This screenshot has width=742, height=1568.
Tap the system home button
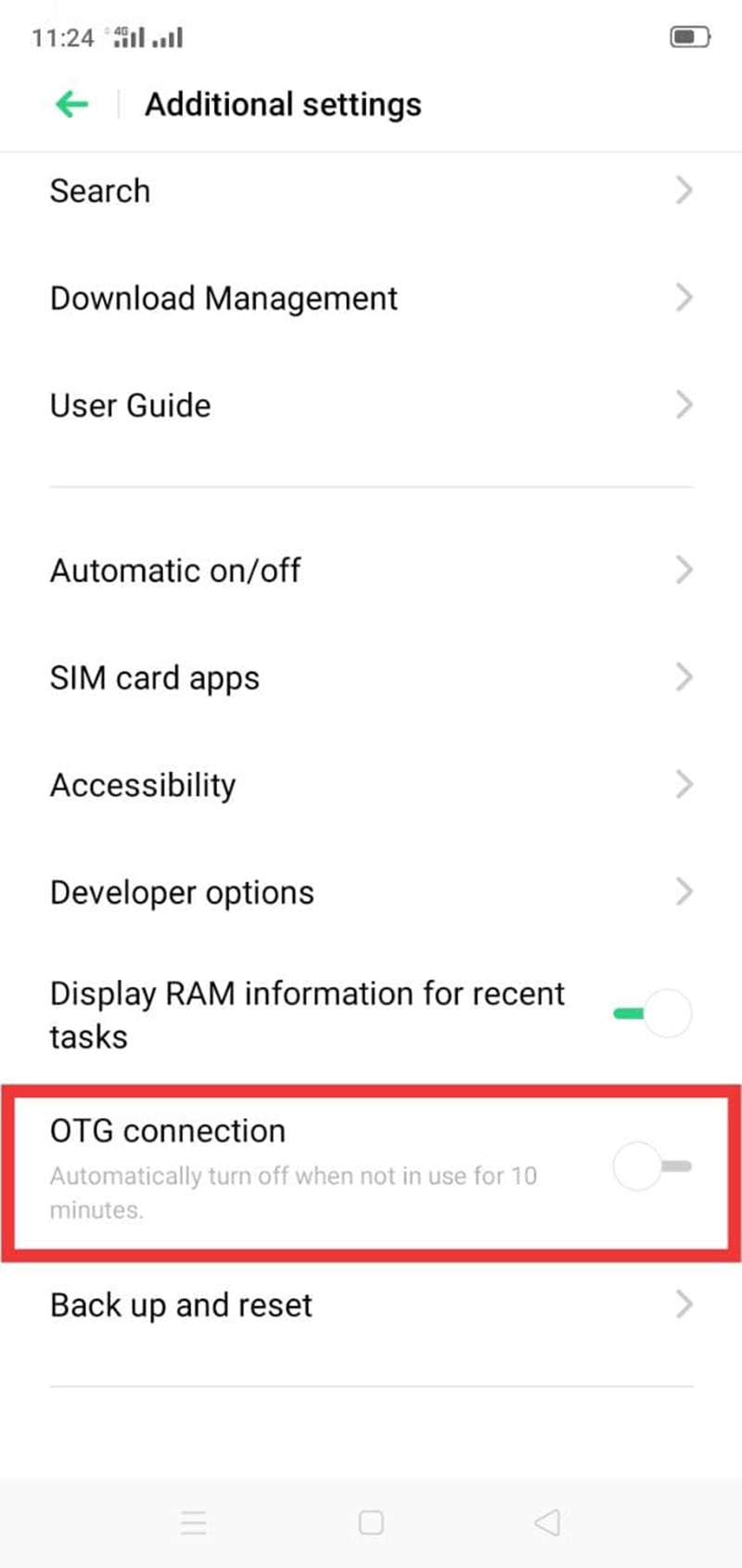tap(371, 1523)
